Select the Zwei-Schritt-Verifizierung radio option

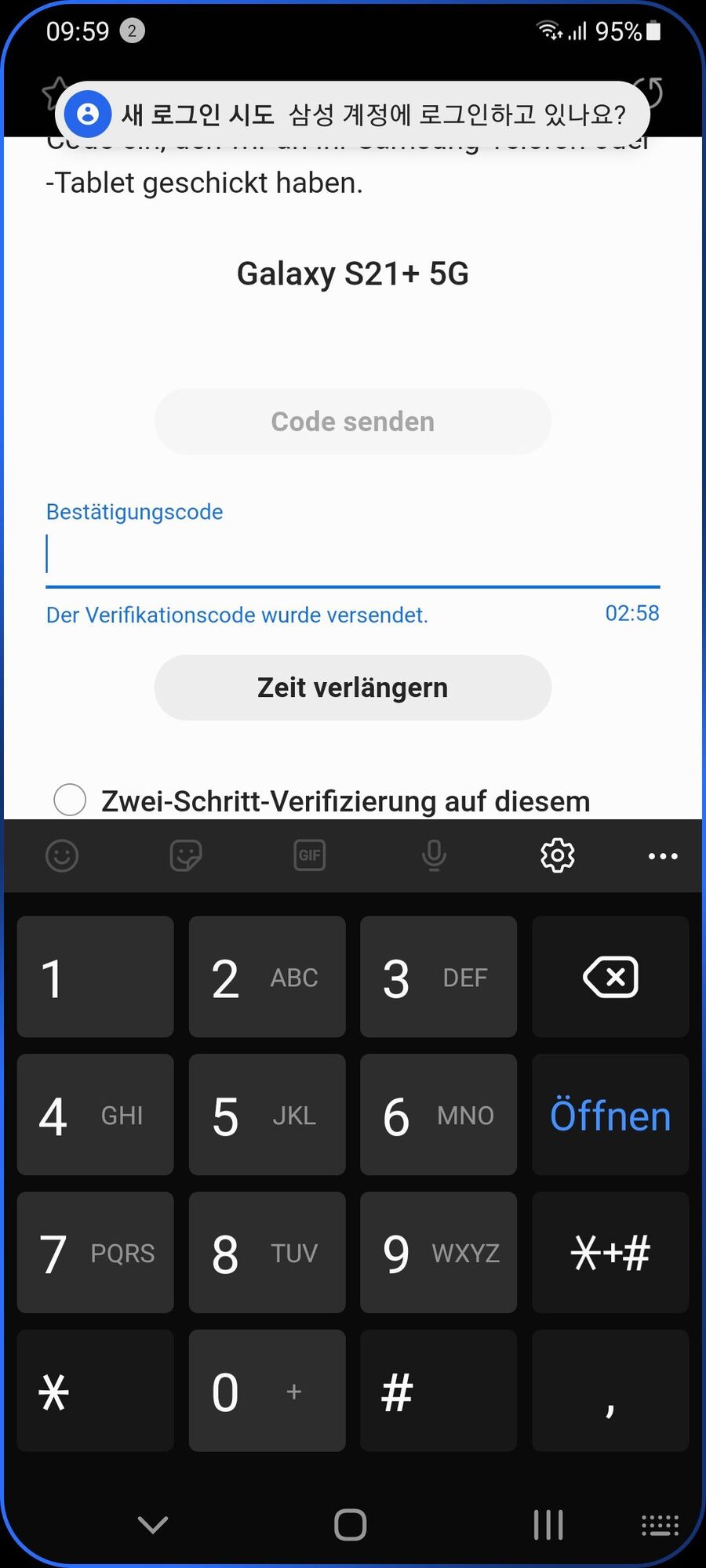click(70, 800)
